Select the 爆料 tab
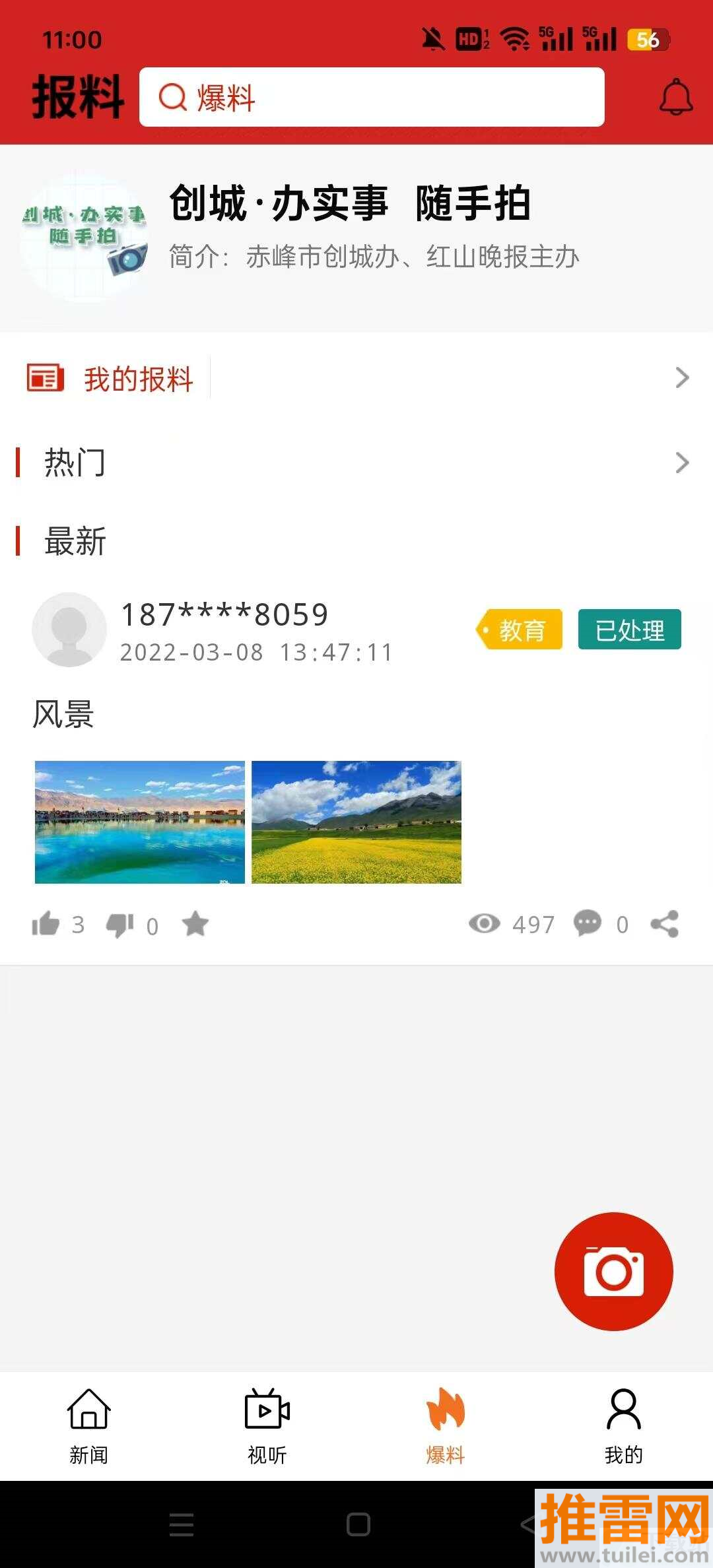 446,1425
